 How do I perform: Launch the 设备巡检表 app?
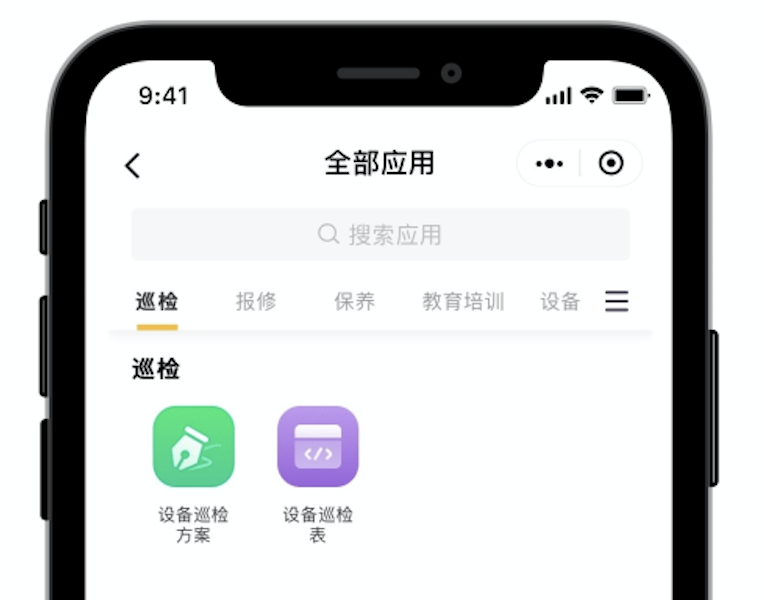318,447
